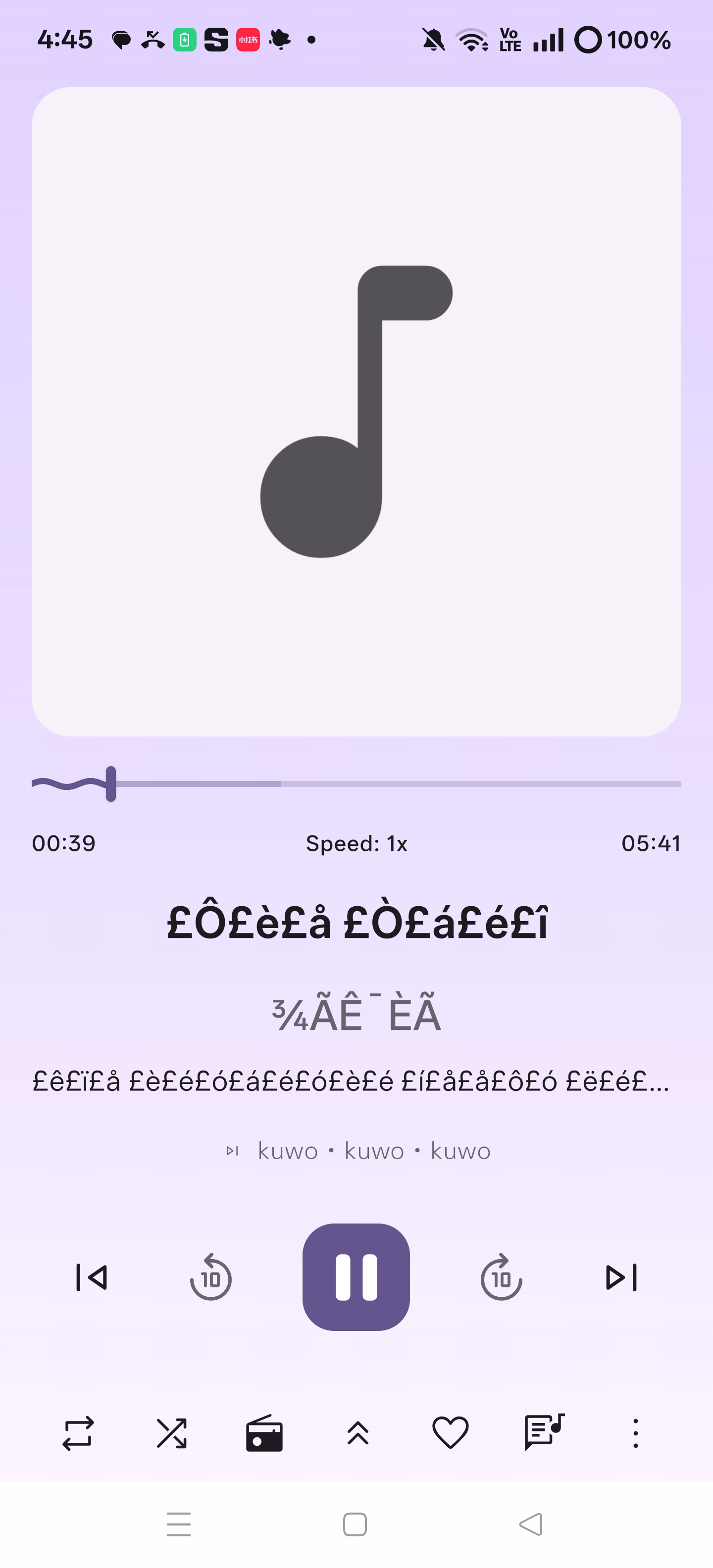This screenshot has height=1568, width=713.
Task: Open the radio icon
Action: pyautogui.click(x=264, y=1433)
